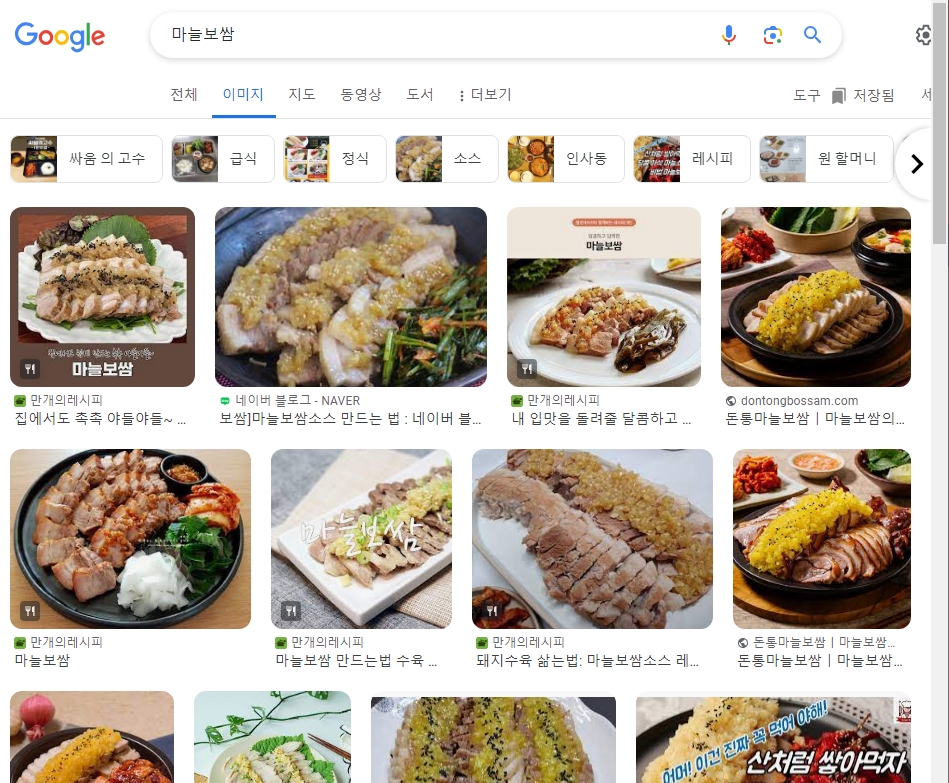
Task: Switch to the 지도 tab
Action: (301, 94)
